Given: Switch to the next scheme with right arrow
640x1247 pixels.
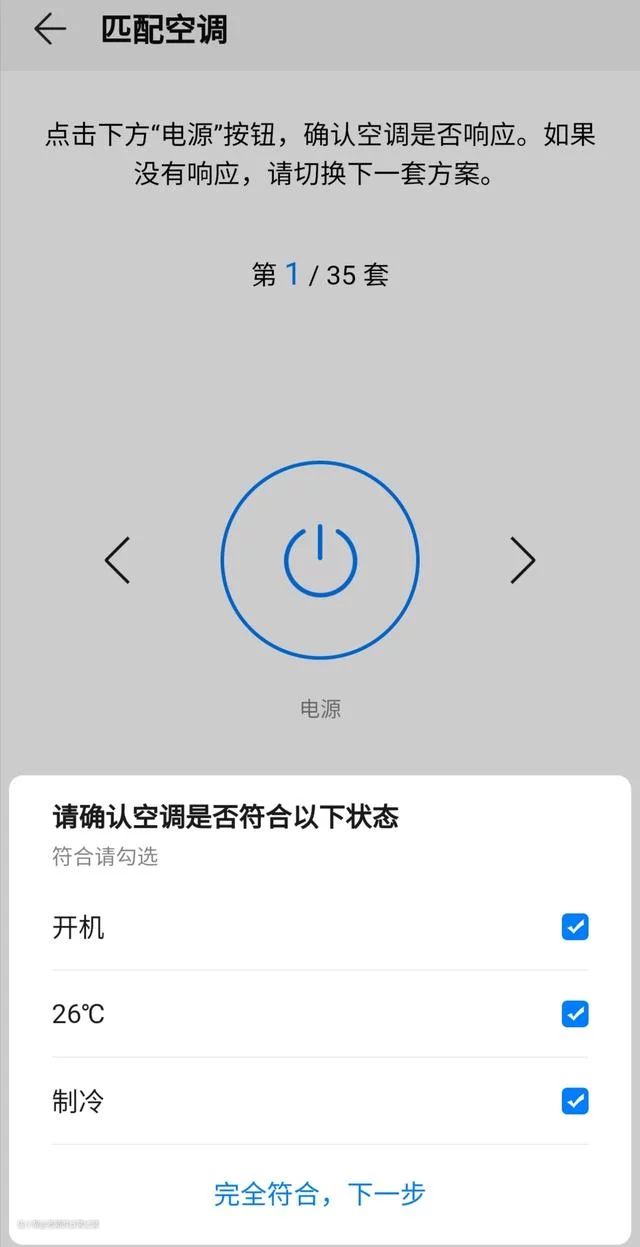Looking at the screenshot, I should (x=522, y=560).
